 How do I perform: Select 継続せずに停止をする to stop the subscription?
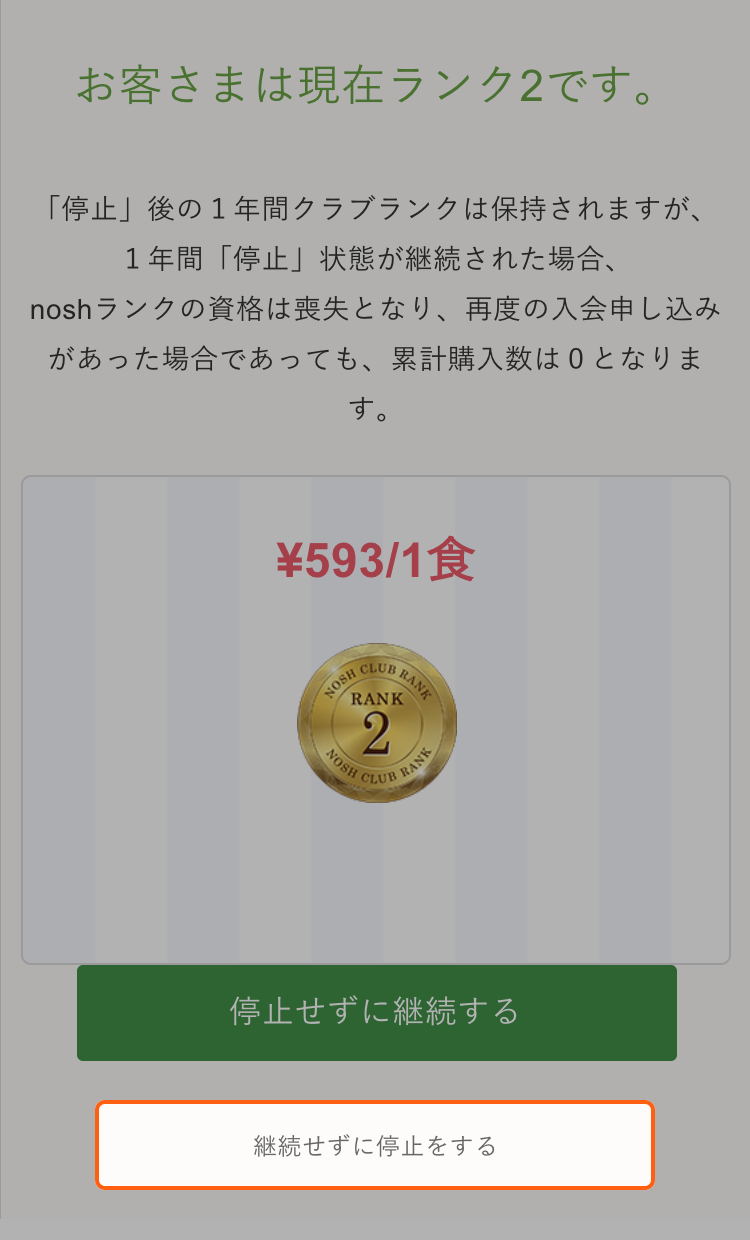[x=375, y=1145]
